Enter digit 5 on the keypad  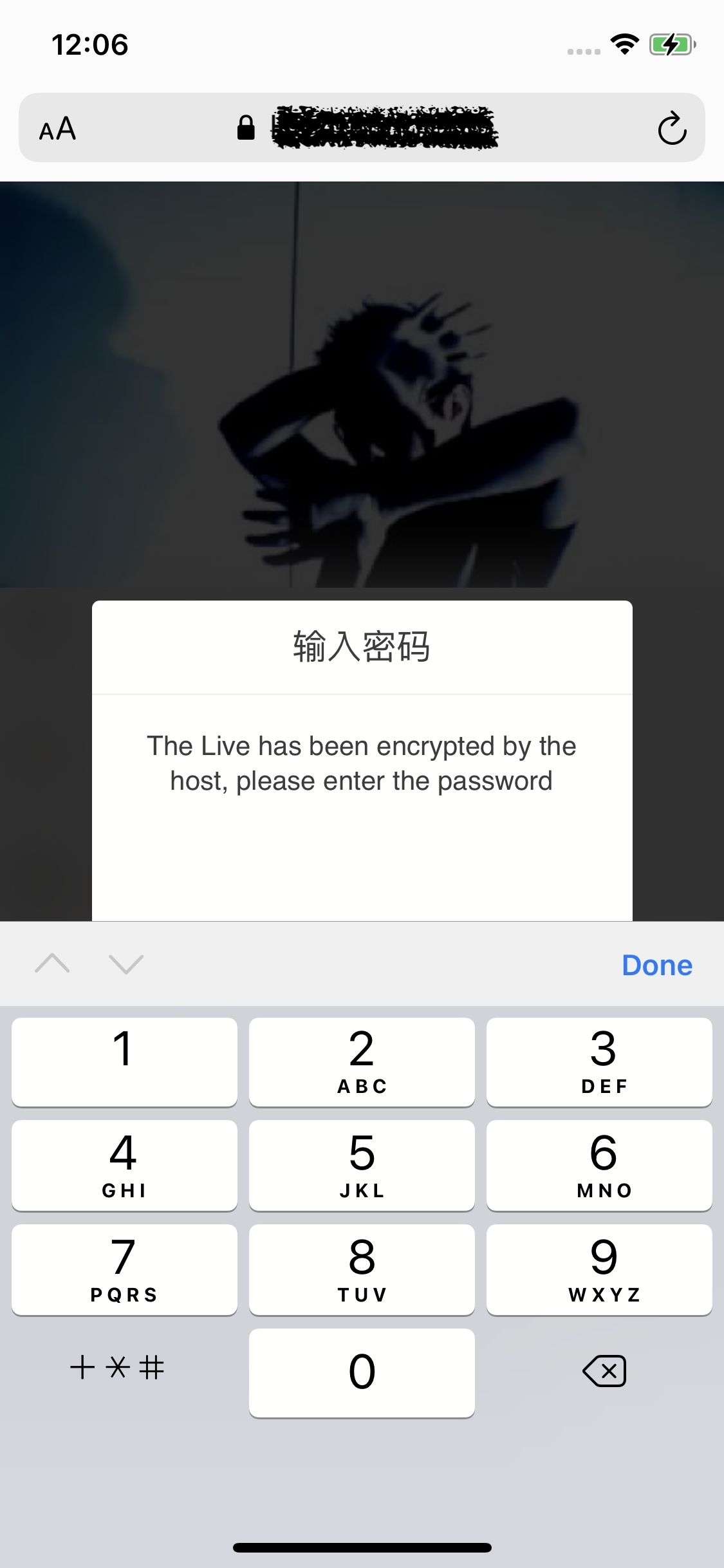(362, 1165)
